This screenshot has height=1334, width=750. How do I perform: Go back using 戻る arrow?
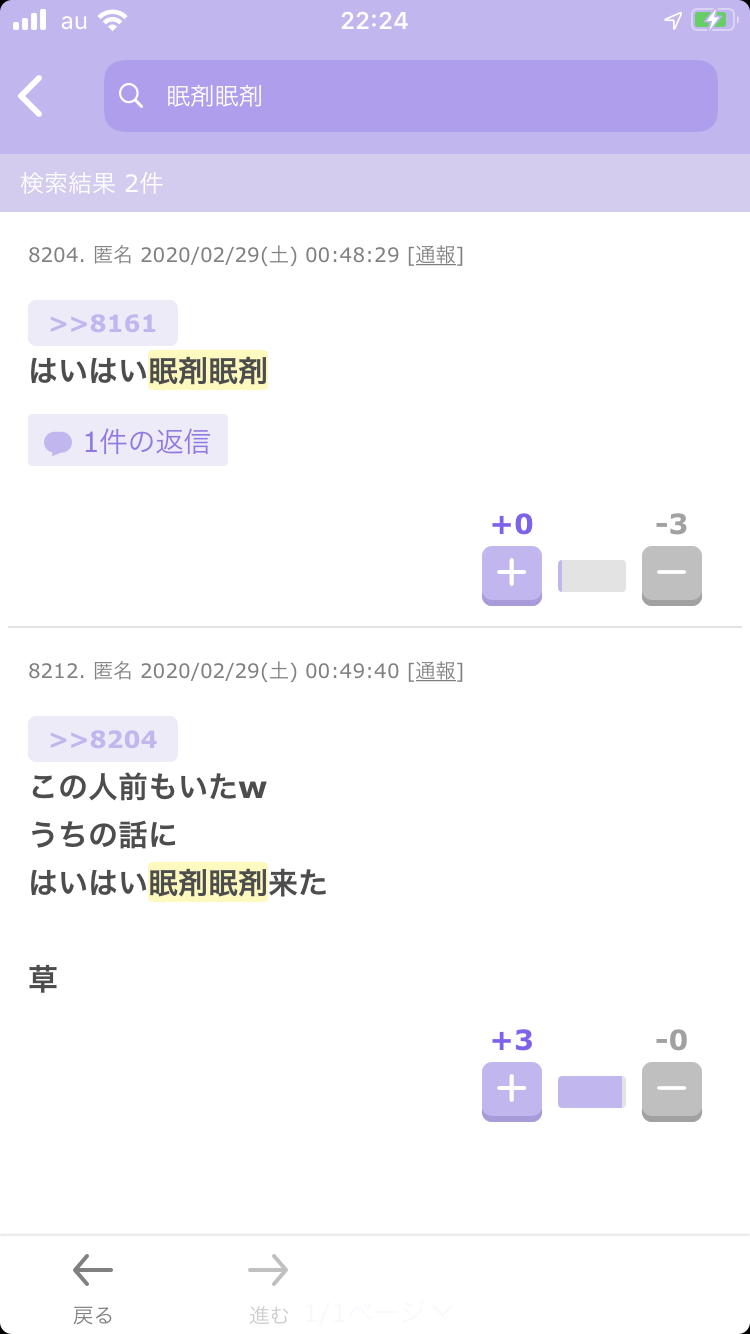point(93,1288)
